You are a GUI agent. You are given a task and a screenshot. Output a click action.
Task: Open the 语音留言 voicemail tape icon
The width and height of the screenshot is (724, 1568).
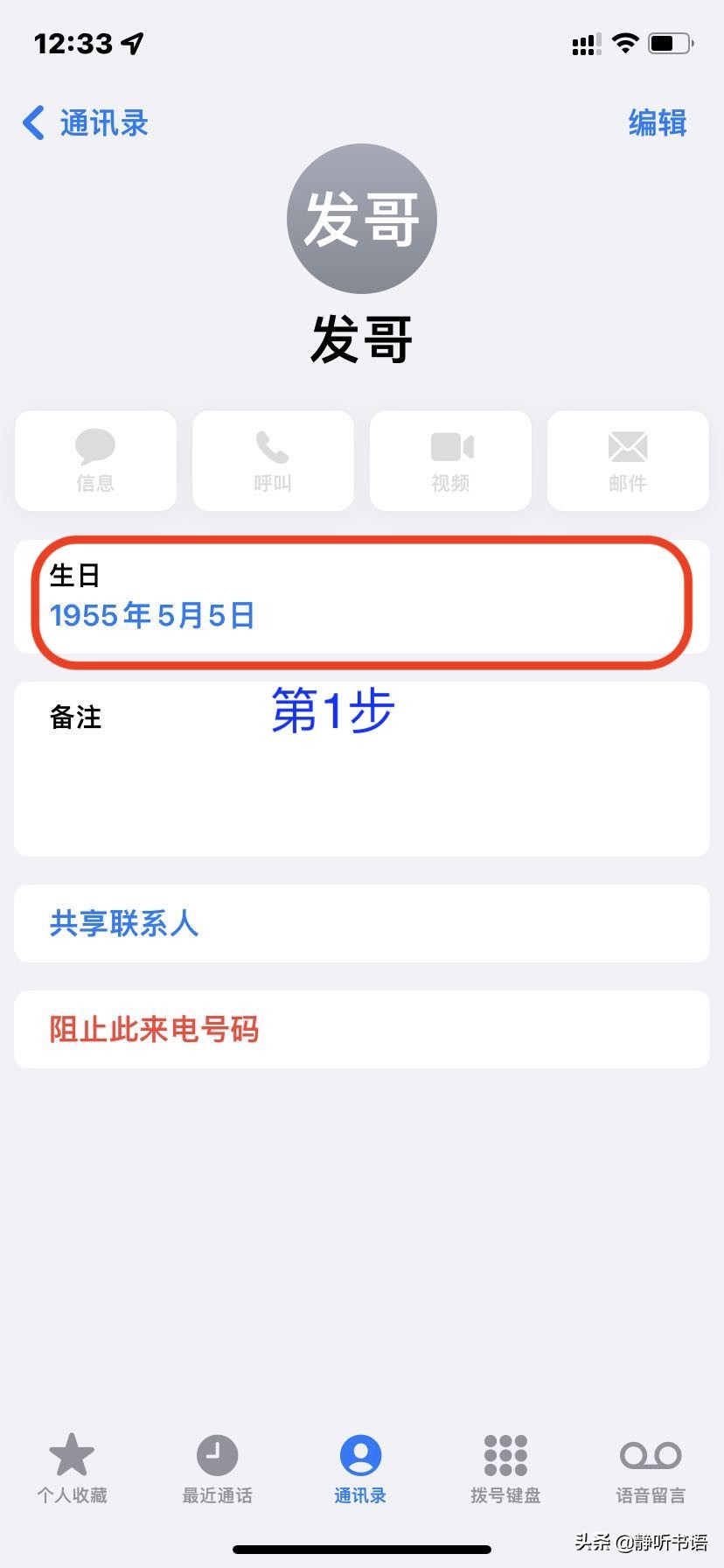pos(649,1454)
